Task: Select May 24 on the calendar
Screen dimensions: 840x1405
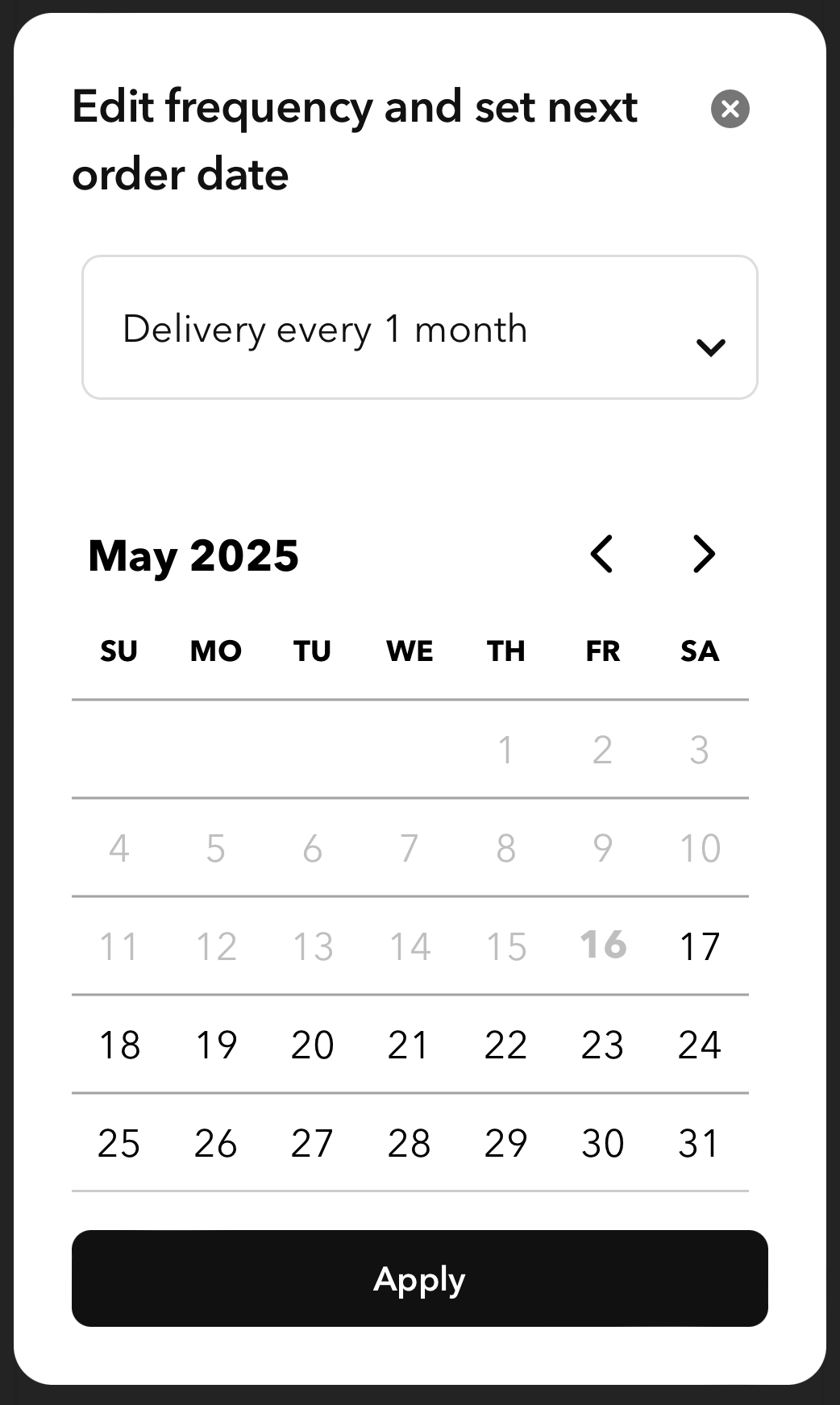Action: 699,1045
